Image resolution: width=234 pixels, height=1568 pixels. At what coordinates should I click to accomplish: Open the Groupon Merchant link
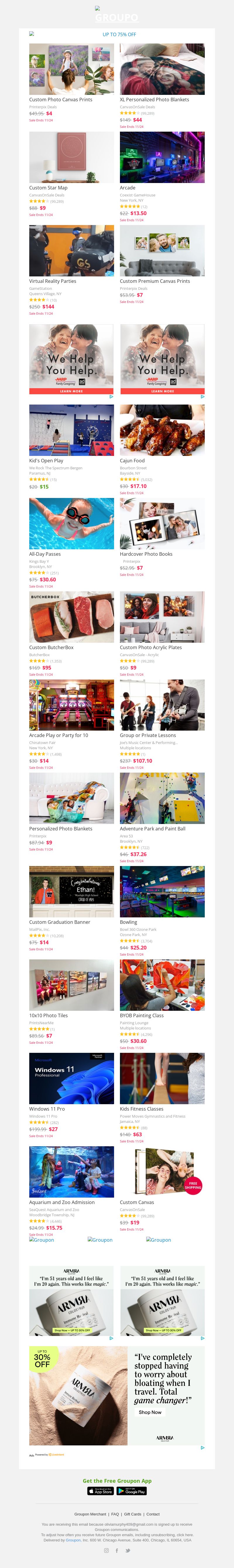click(90, 1514)
